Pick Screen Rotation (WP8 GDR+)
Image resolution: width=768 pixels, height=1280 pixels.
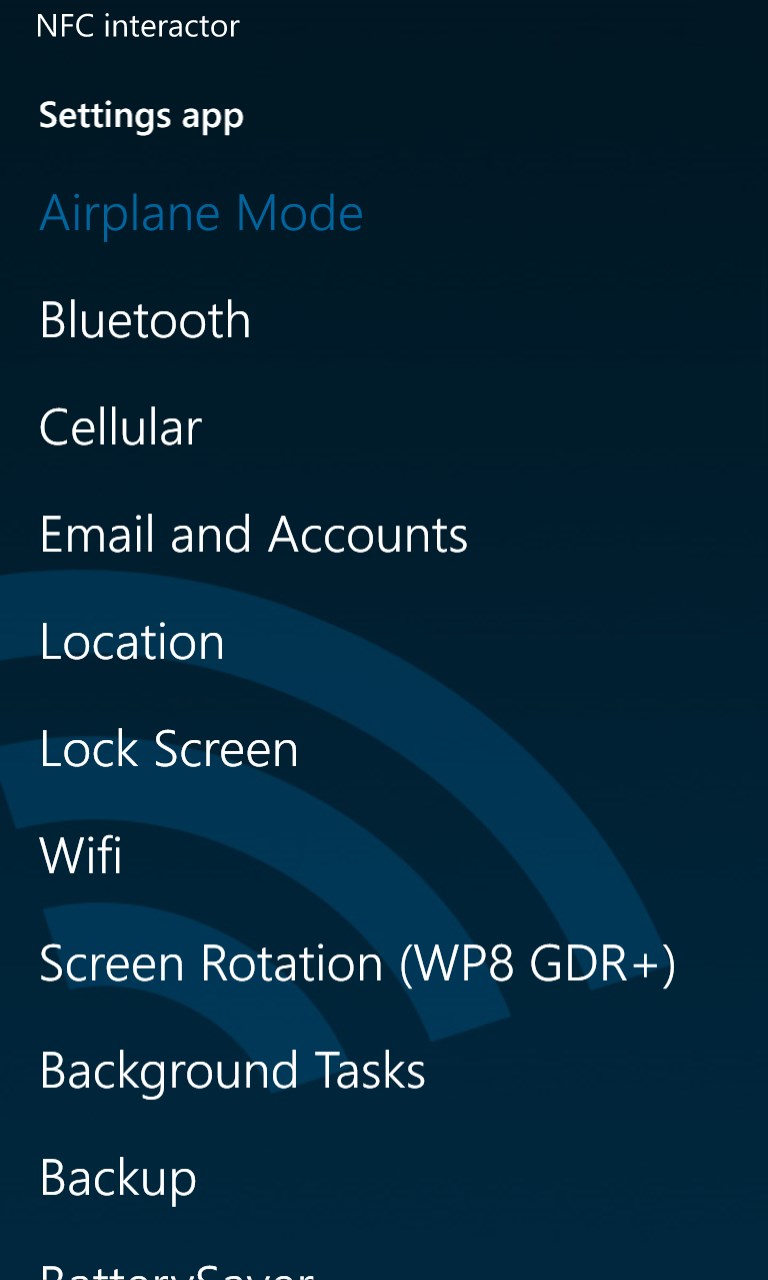(x=357, y=963)
